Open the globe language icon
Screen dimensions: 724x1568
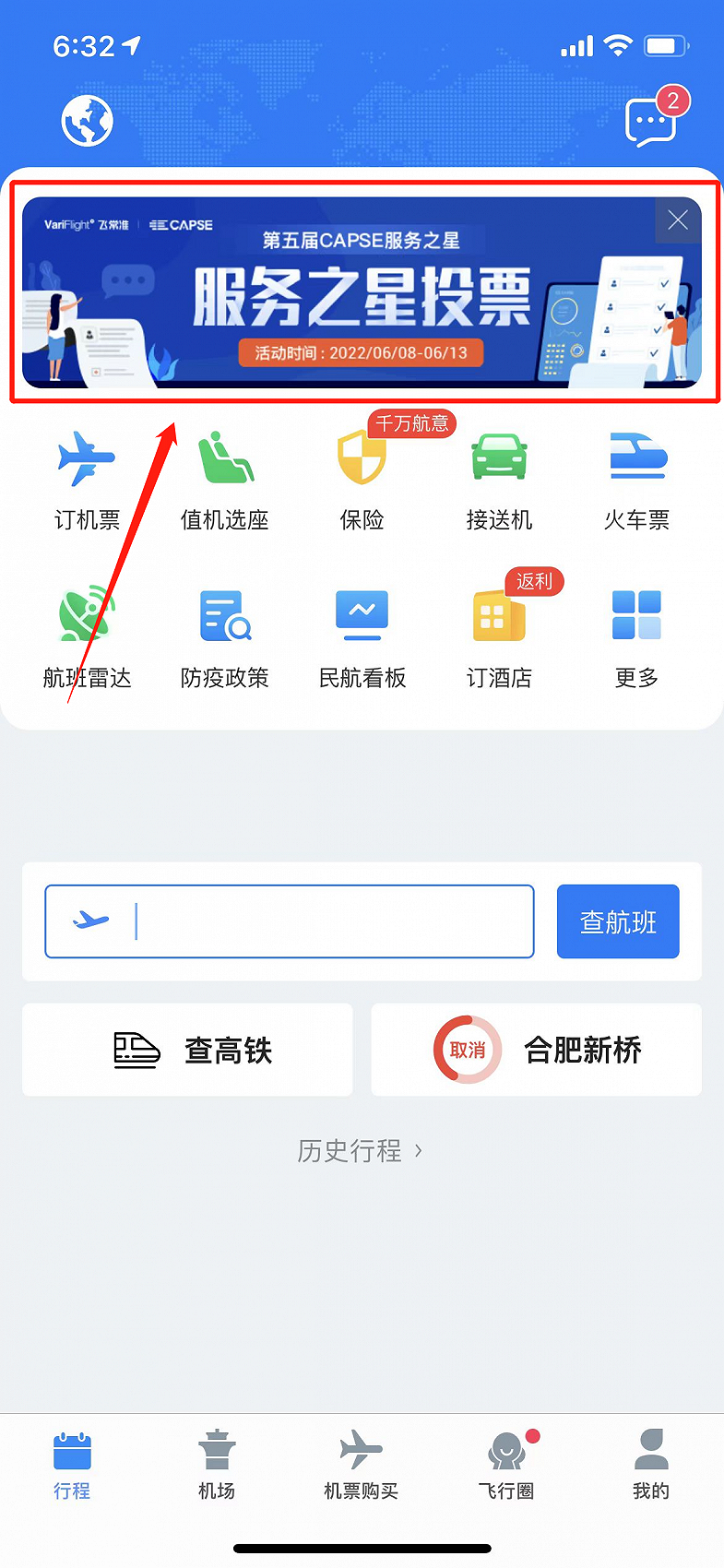pyautogui.click(x=87, y=121)
